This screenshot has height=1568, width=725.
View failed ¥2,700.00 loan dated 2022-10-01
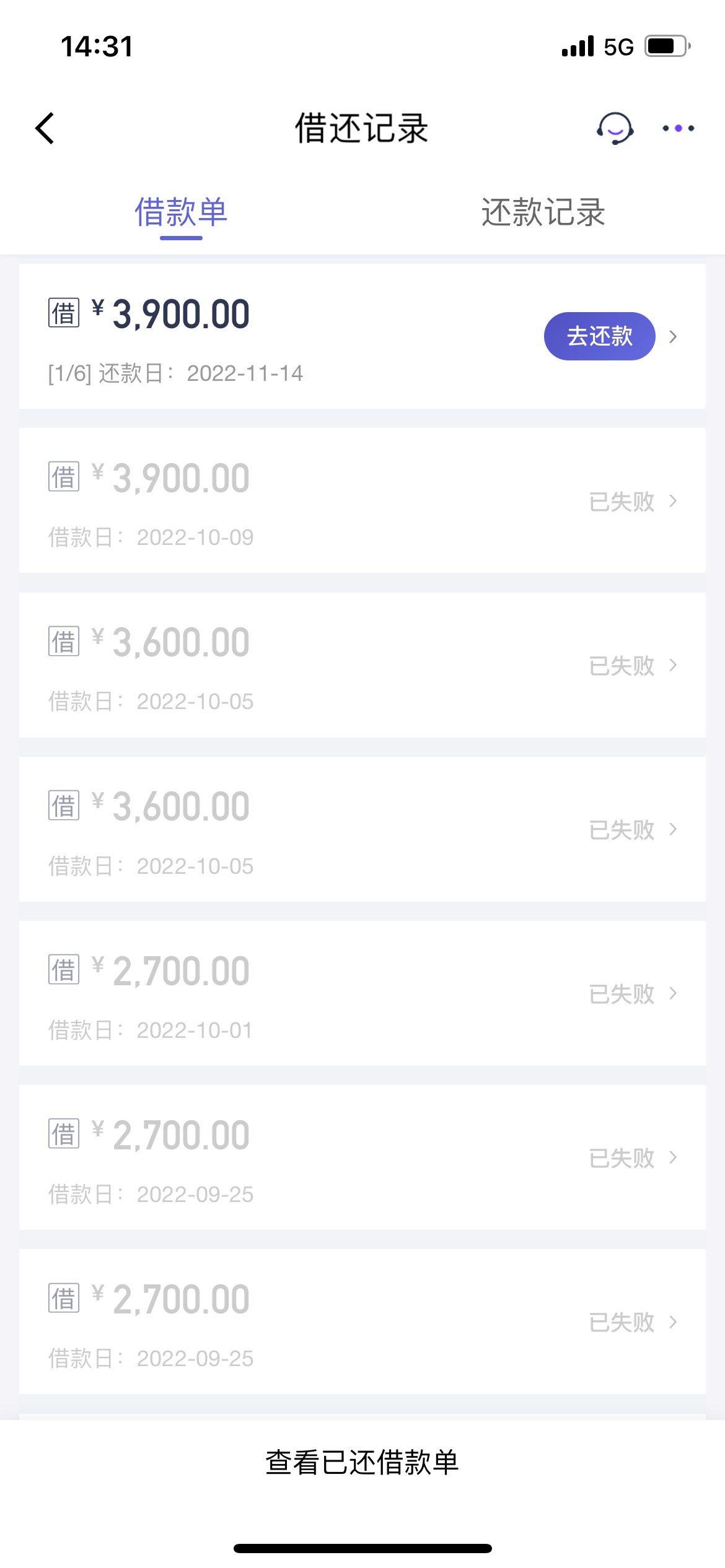point(362,993)
